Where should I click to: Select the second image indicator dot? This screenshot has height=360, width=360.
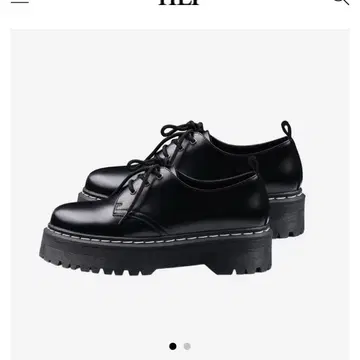(x=187, y=346)
